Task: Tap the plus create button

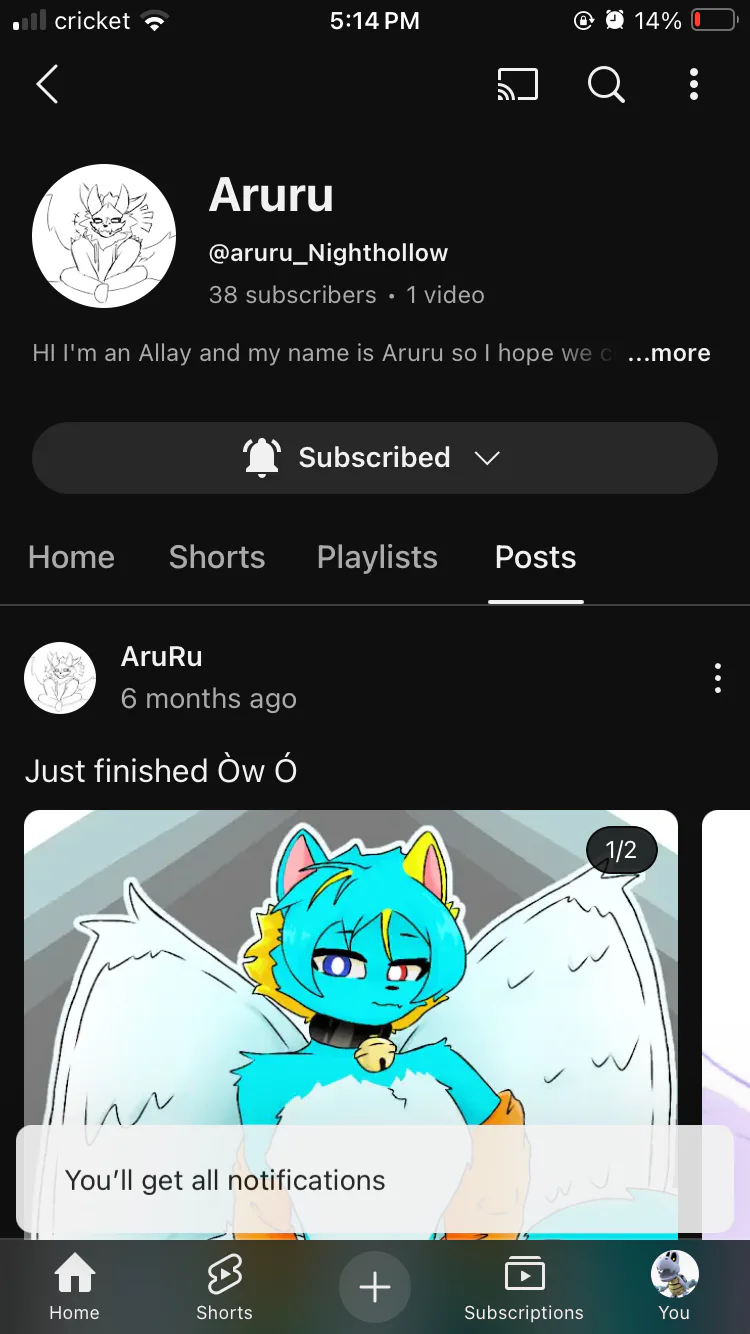Action: pyautogui.click(x=375, y=1287)
